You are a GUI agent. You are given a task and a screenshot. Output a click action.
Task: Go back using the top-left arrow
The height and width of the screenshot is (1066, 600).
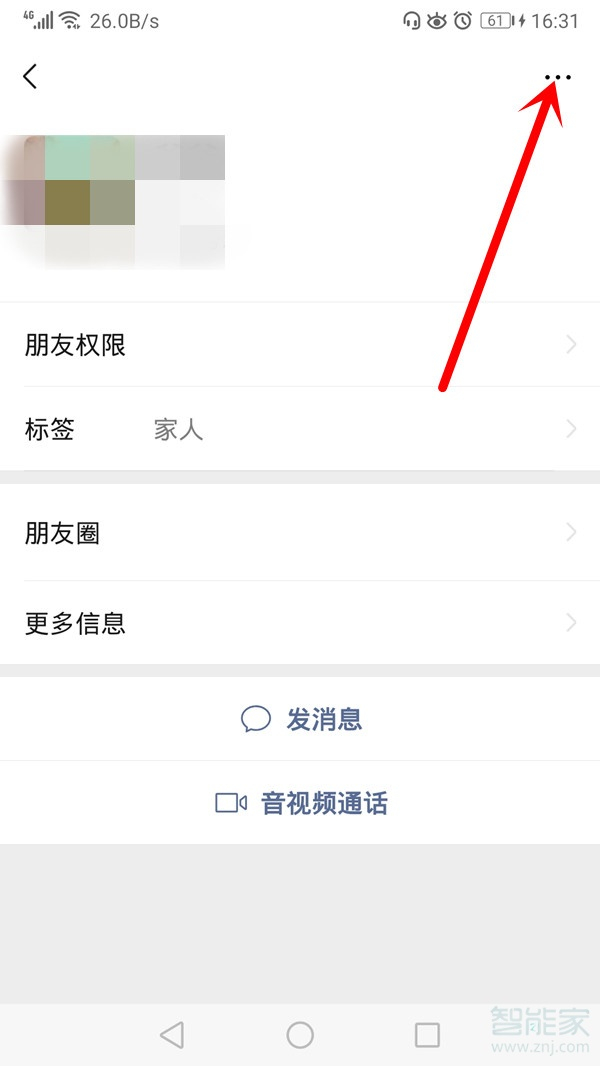click(30, 76)
